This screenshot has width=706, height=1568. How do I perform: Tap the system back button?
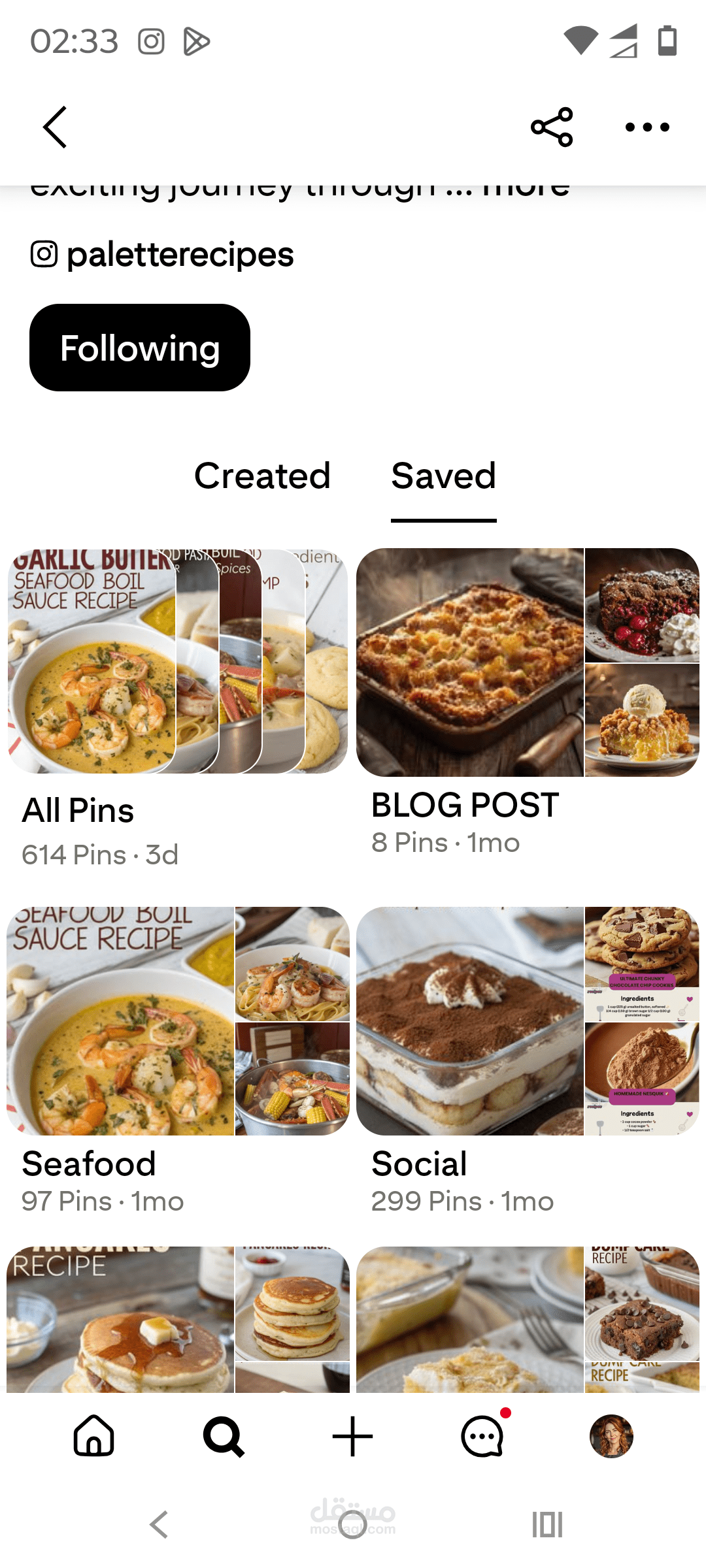pyautogui.click(x=159, y=1525)
